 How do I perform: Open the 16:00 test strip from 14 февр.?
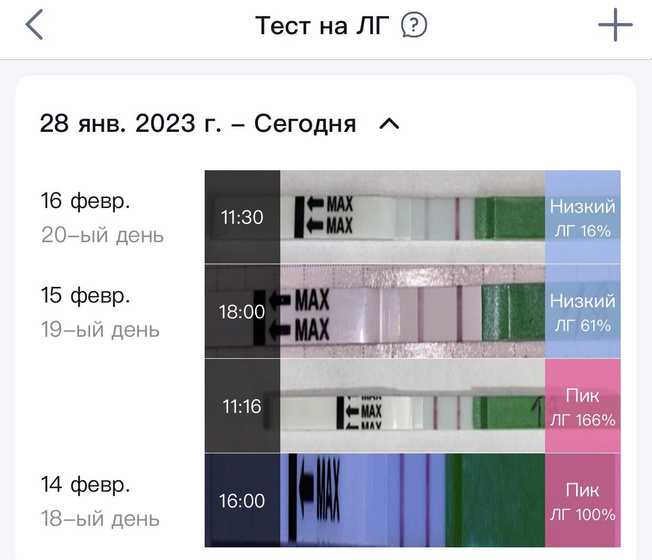[x=412, y=500]
